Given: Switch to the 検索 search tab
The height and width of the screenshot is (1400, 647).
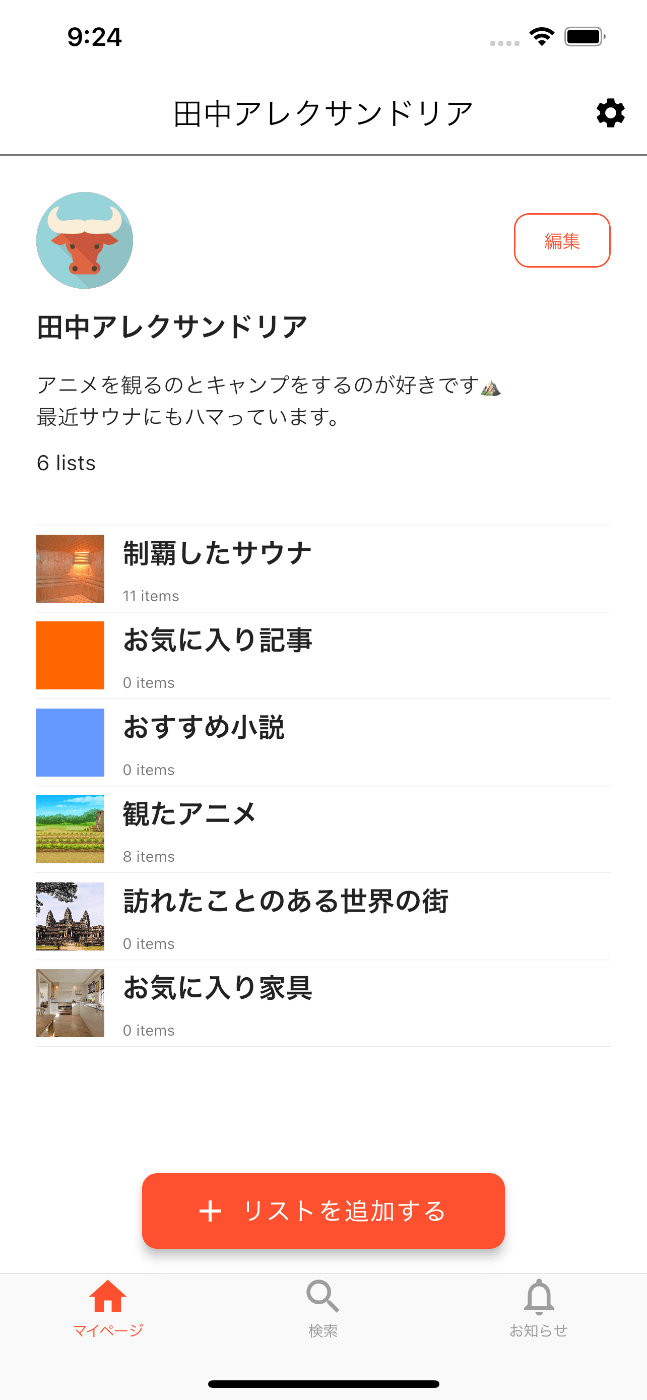Looking at the screenshot, I should [x=323, y=1309].
